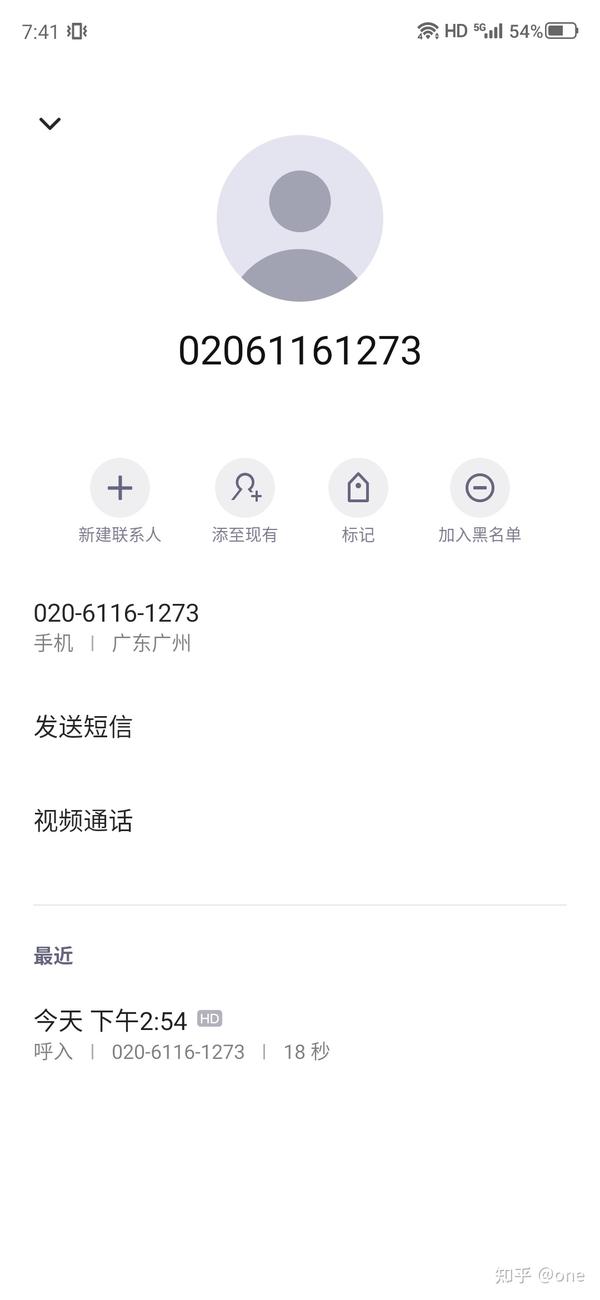This screenshot has width=600, height=1300.
Task: Mark this number (标记)
Action: pyautogui.click(x=358, y=501)
